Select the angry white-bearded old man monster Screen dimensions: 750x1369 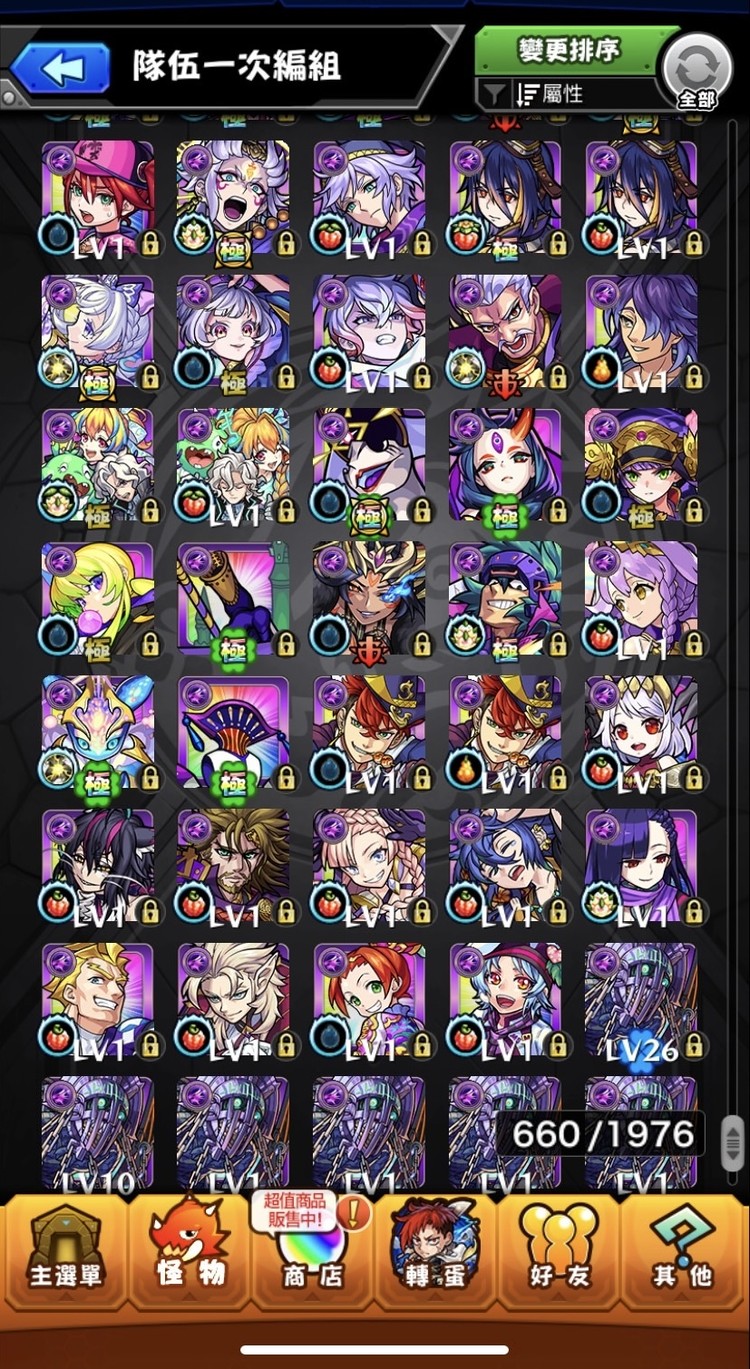point(505,332)
